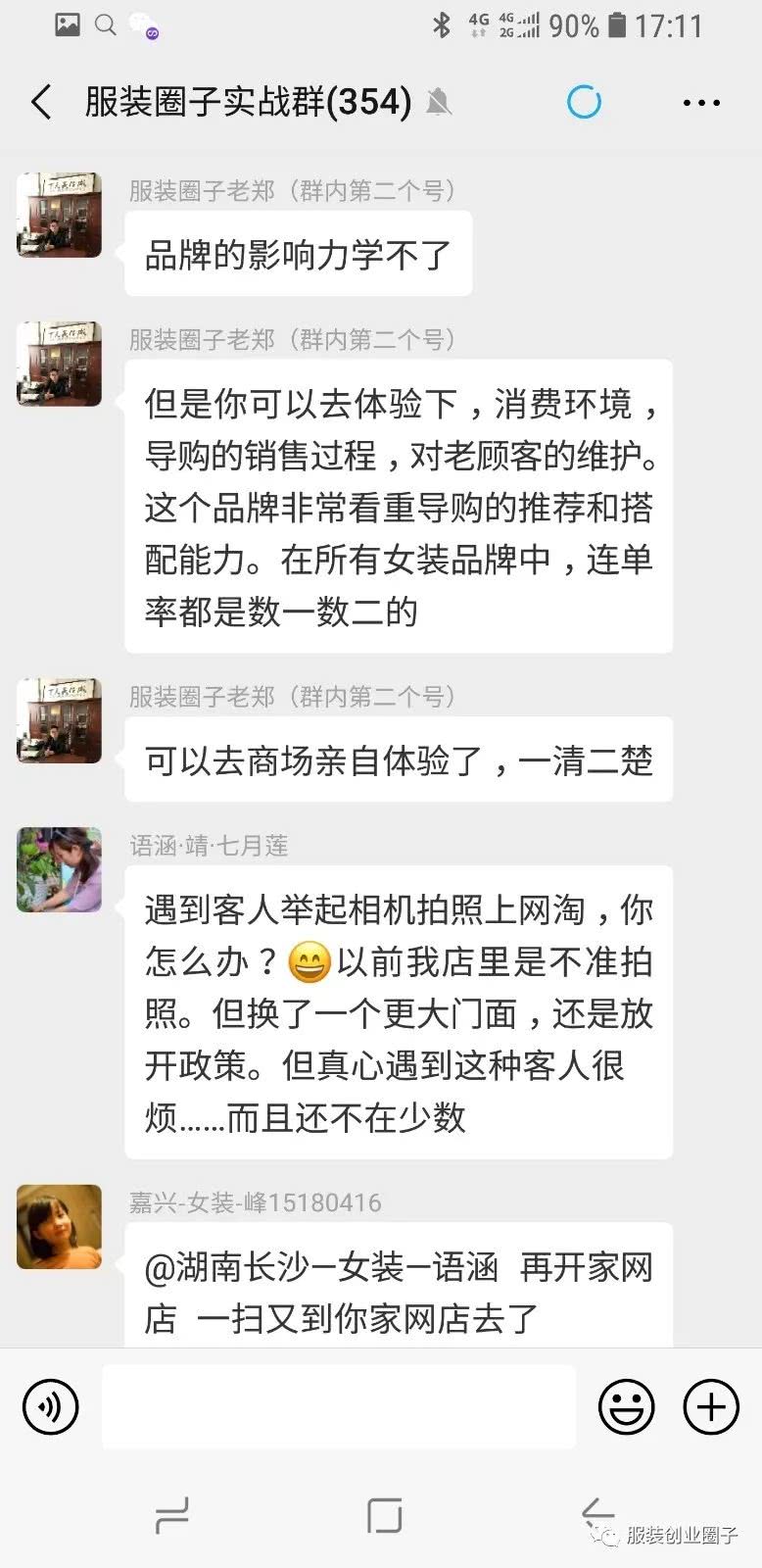
Task: Tap the message text field
Action: (x=338, y=1407)
